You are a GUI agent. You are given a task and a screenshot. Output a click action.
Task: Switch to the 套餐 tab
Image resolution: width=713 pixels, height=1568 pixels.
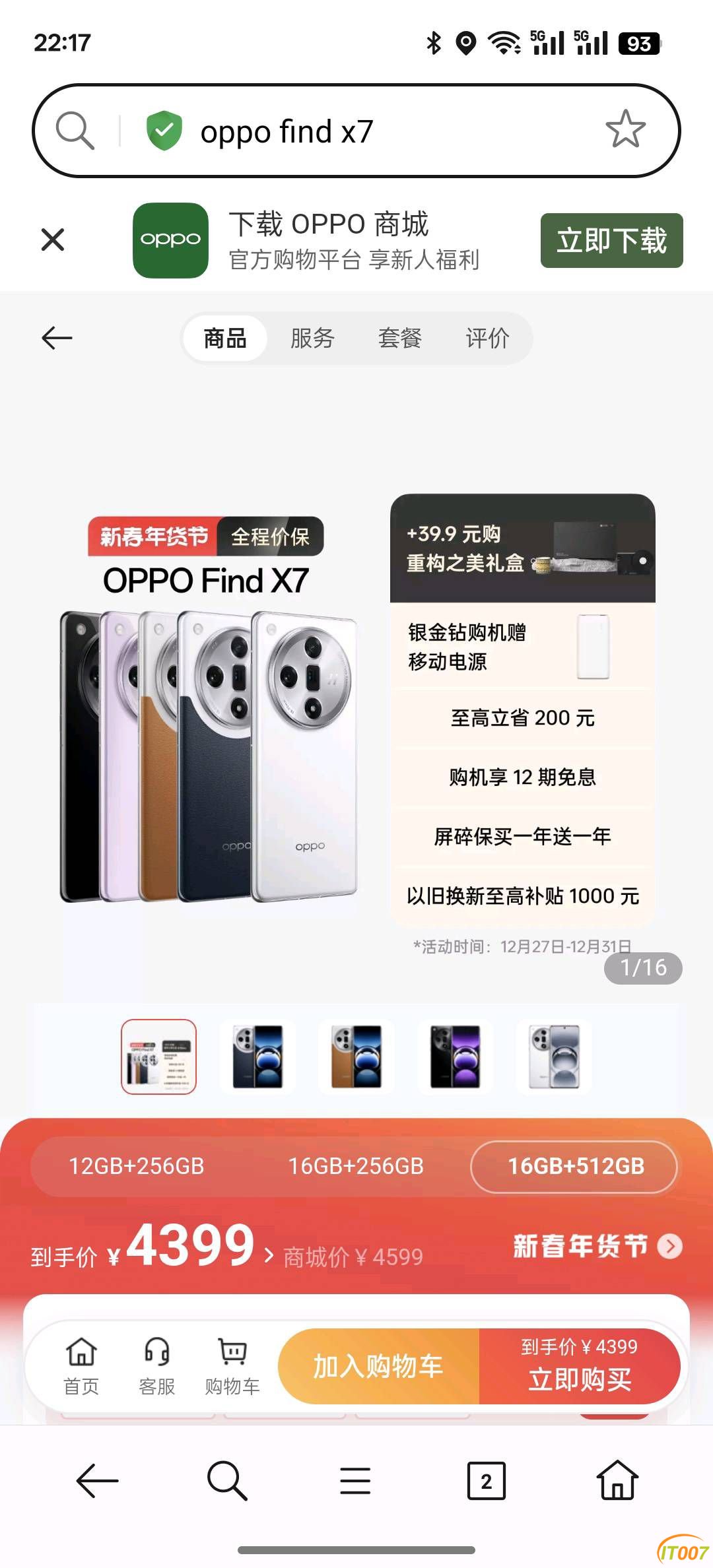point(399,338)
